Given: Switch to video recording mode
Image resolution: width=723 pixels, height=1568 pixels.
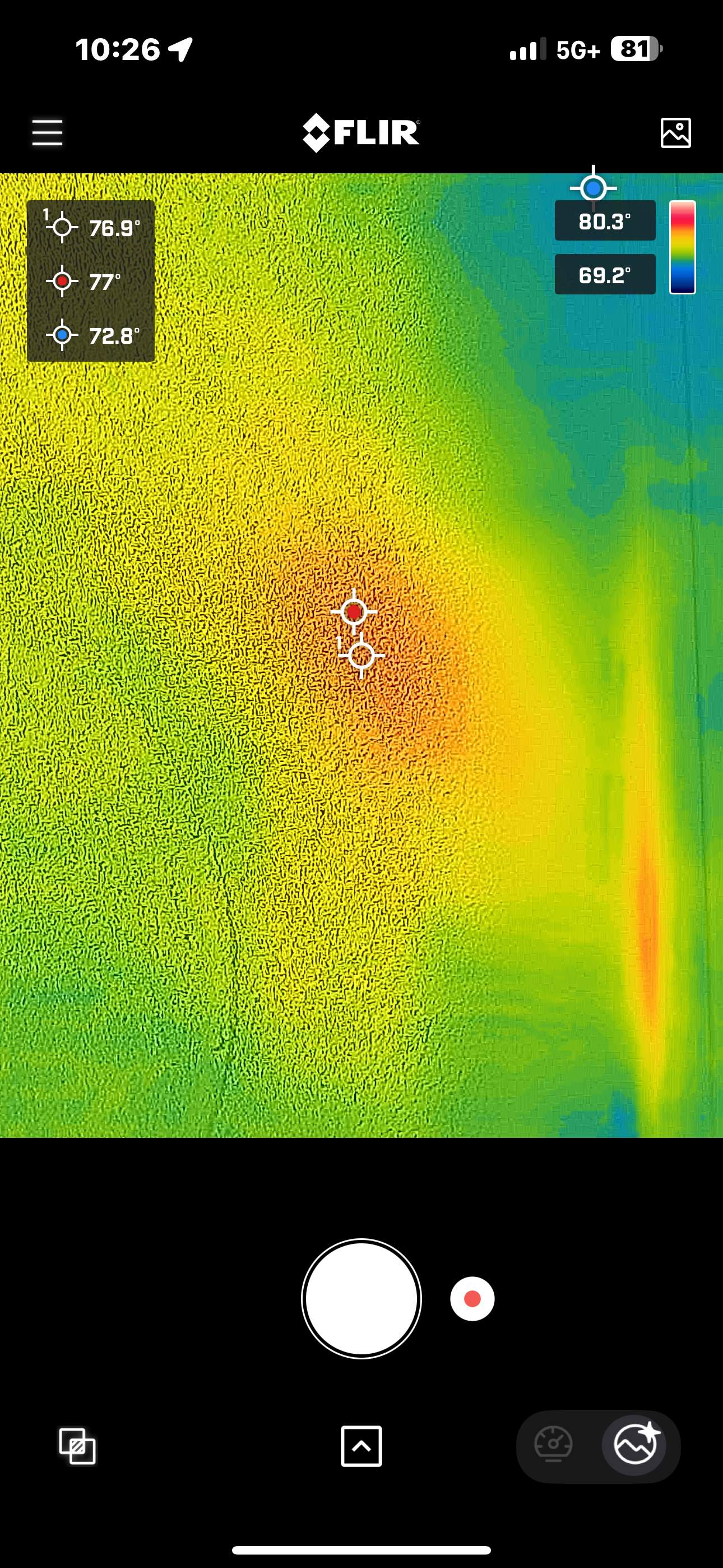Looking at the screenshot, I should (472, 1298).
